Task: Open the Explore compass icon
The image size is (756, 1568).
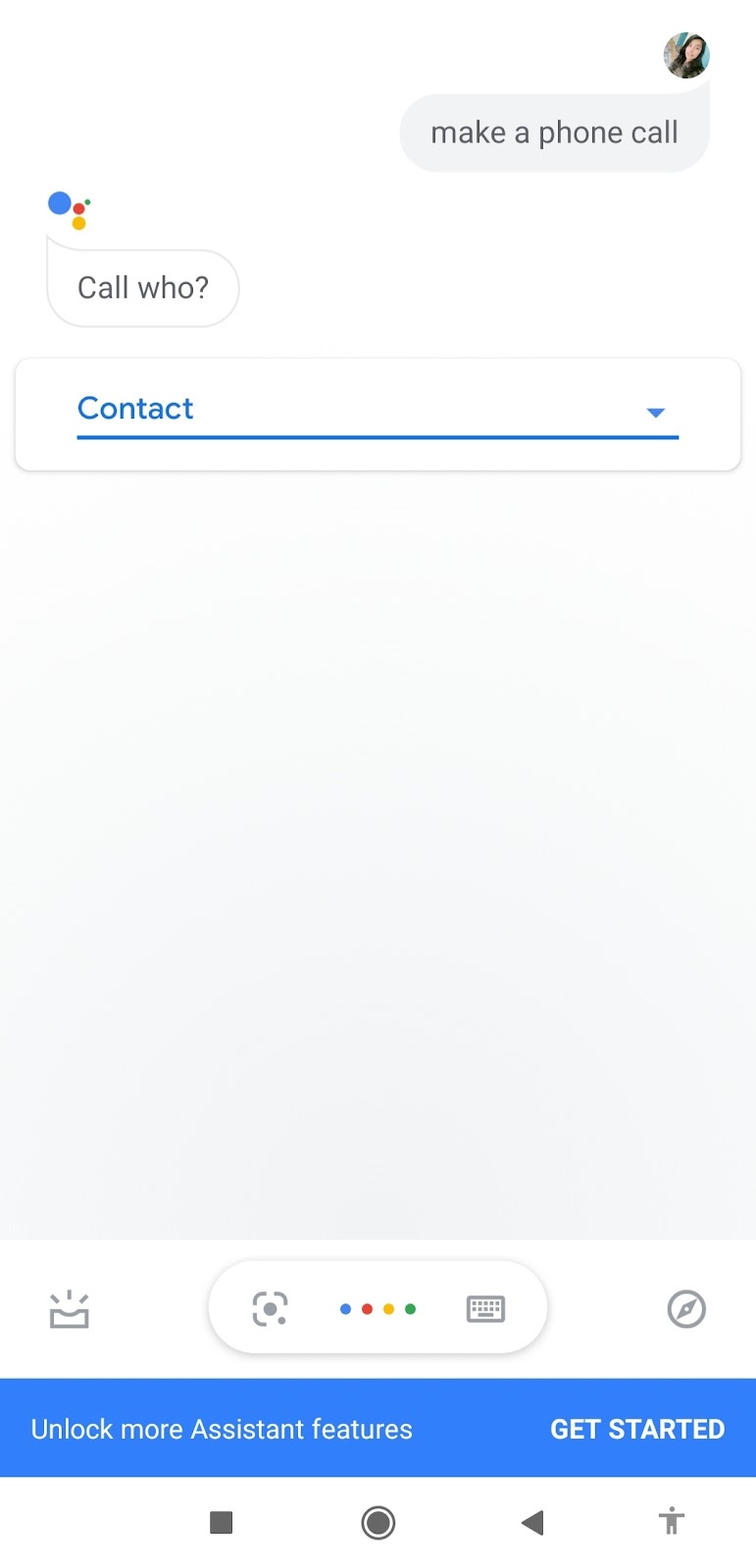Action: point(686,1308)
